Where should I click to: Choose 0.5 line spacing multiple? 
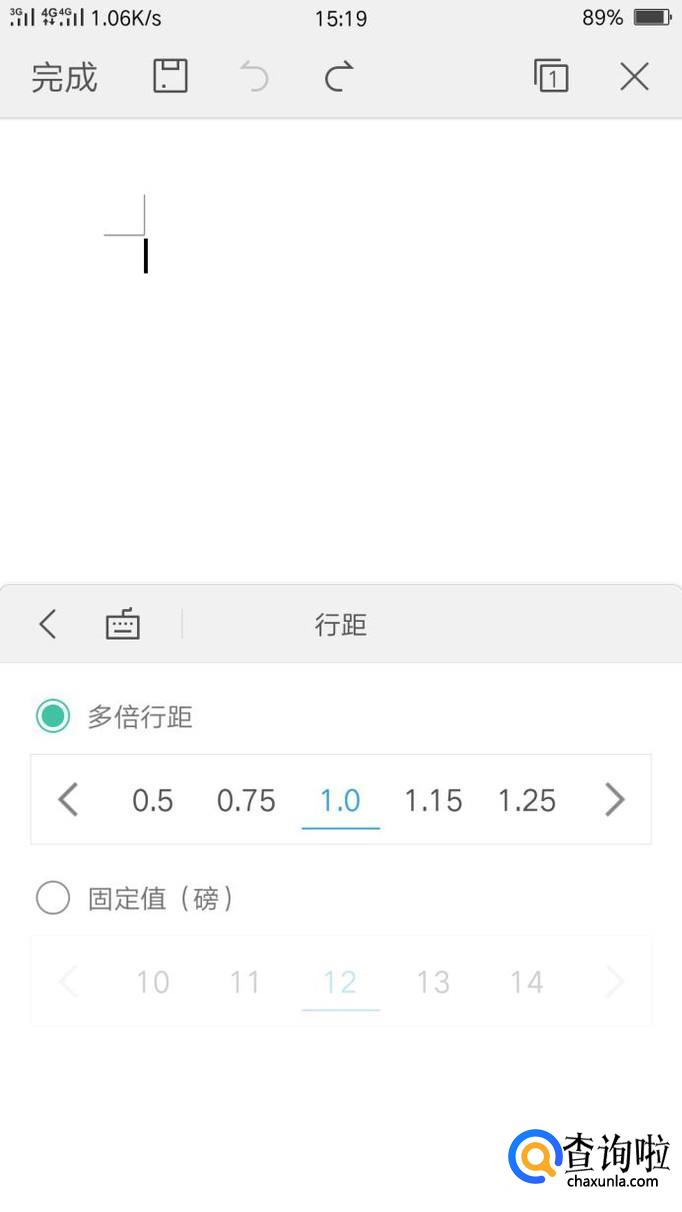tap(152, 800)
